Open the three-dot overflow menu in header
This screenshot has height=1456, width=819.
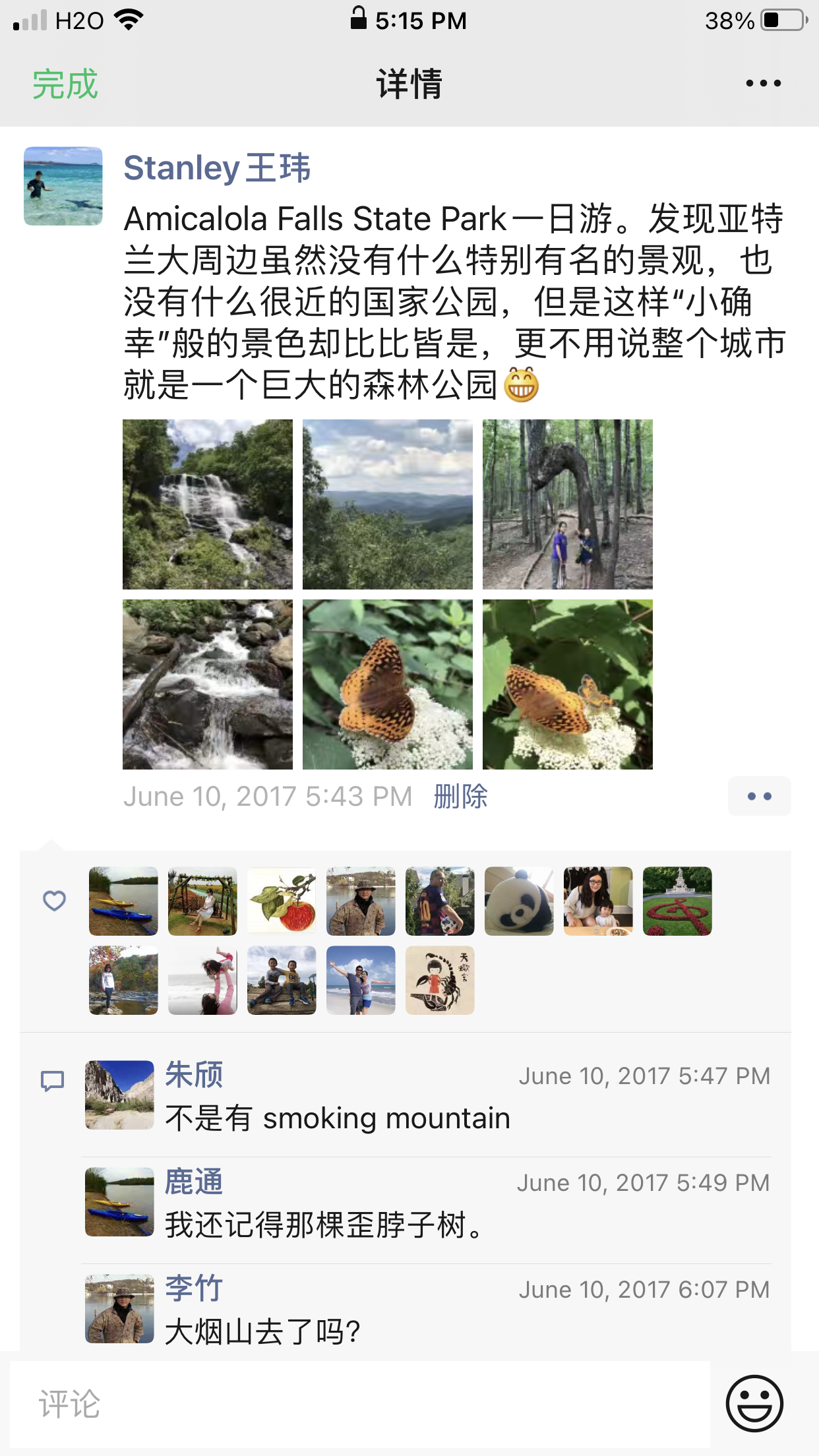click(763, 84)
